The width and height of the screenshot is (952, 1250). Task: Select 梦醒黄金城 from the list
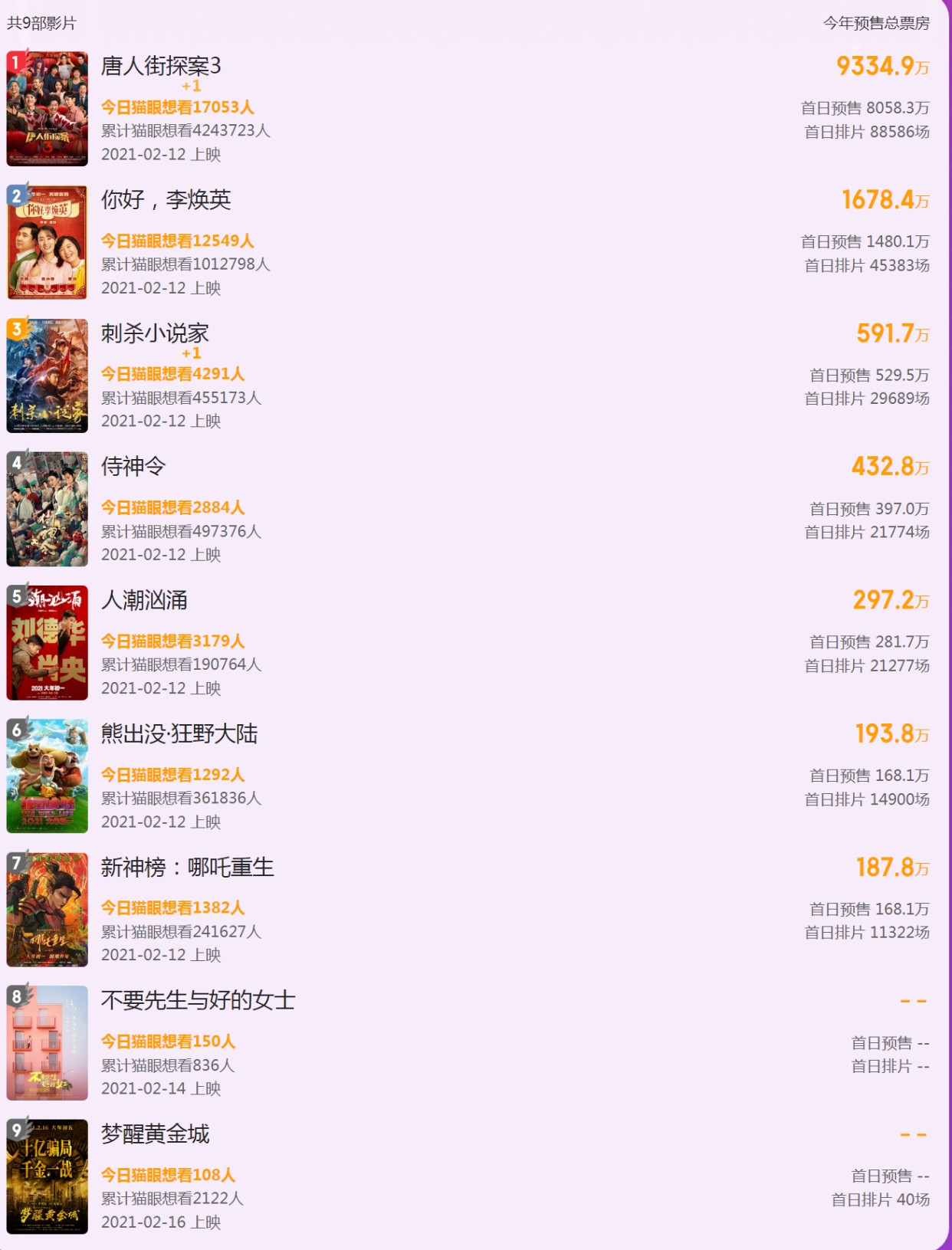[155, 1134]
